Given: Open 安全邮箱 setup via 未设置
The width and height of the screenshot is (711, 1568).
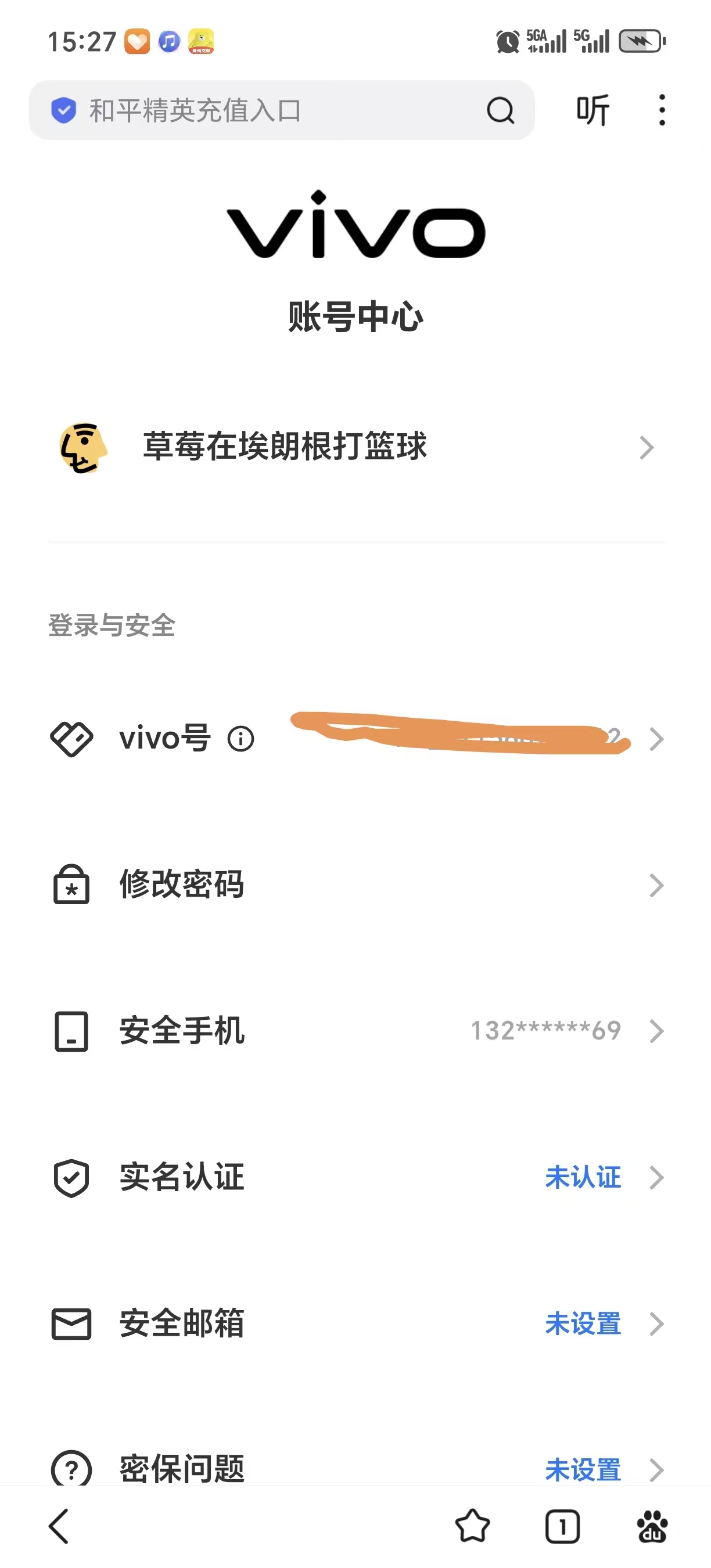Looking at the screenshot, I should (583, 1323).
